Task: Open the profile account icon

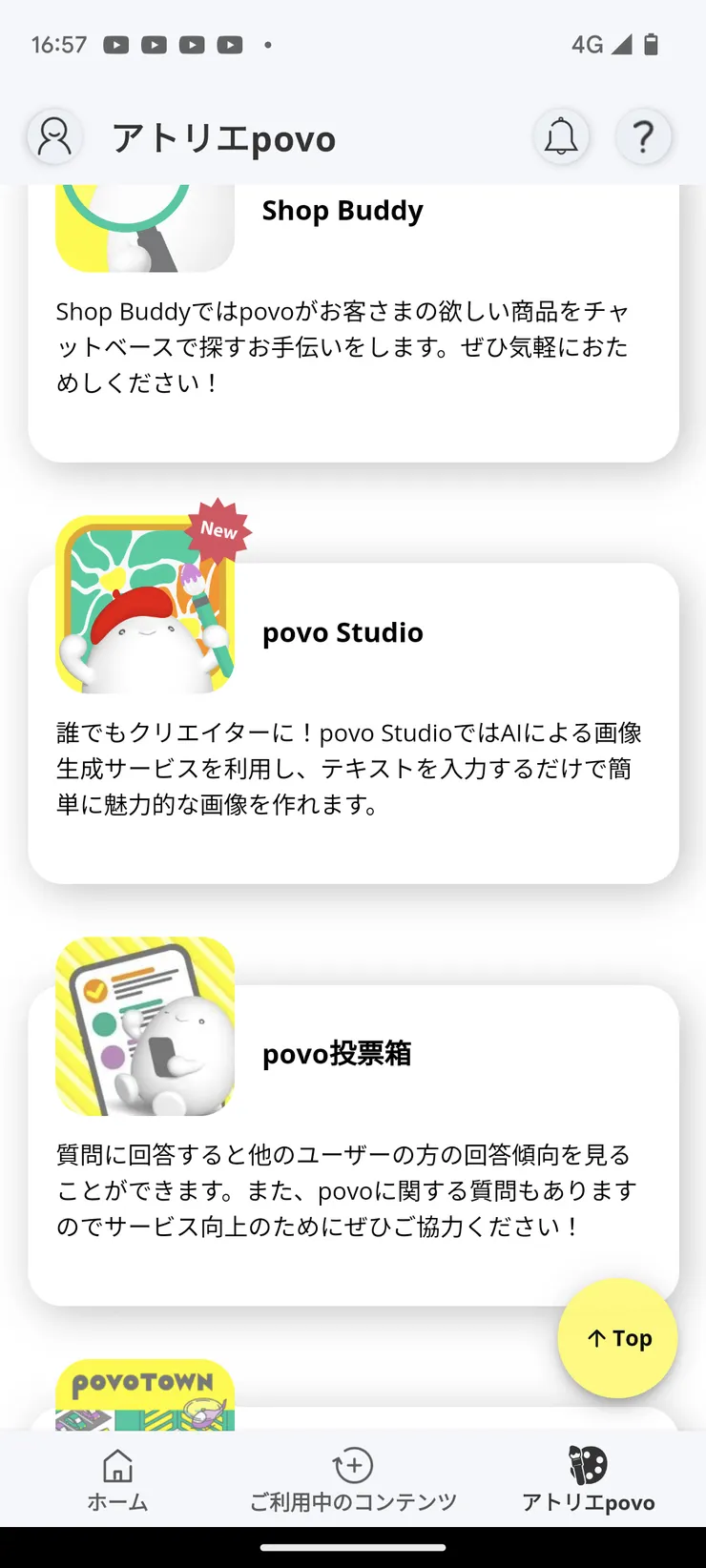Action: coord(54,136)
